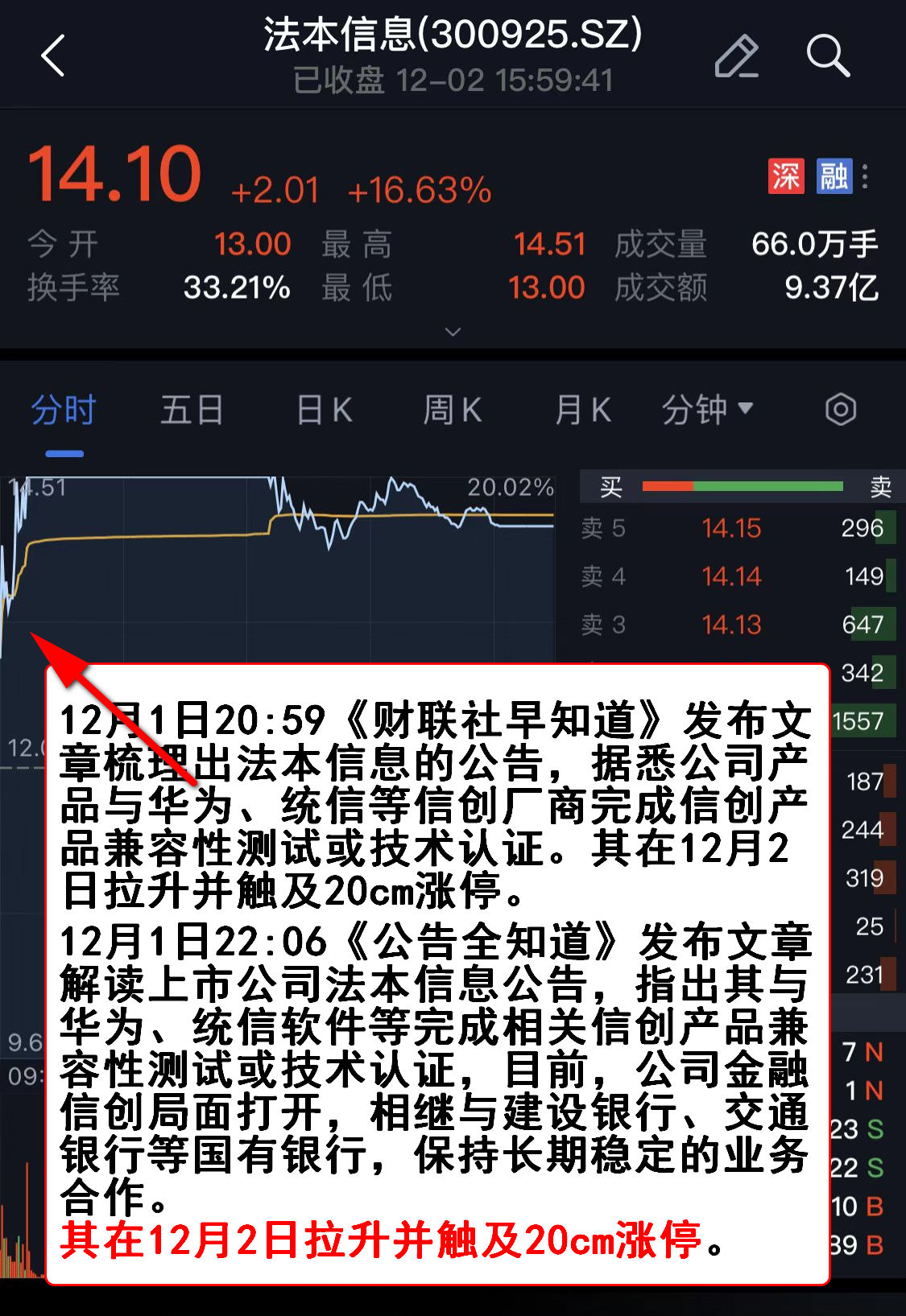Switch to the 五日 chart tab

[x=192, y=410]
